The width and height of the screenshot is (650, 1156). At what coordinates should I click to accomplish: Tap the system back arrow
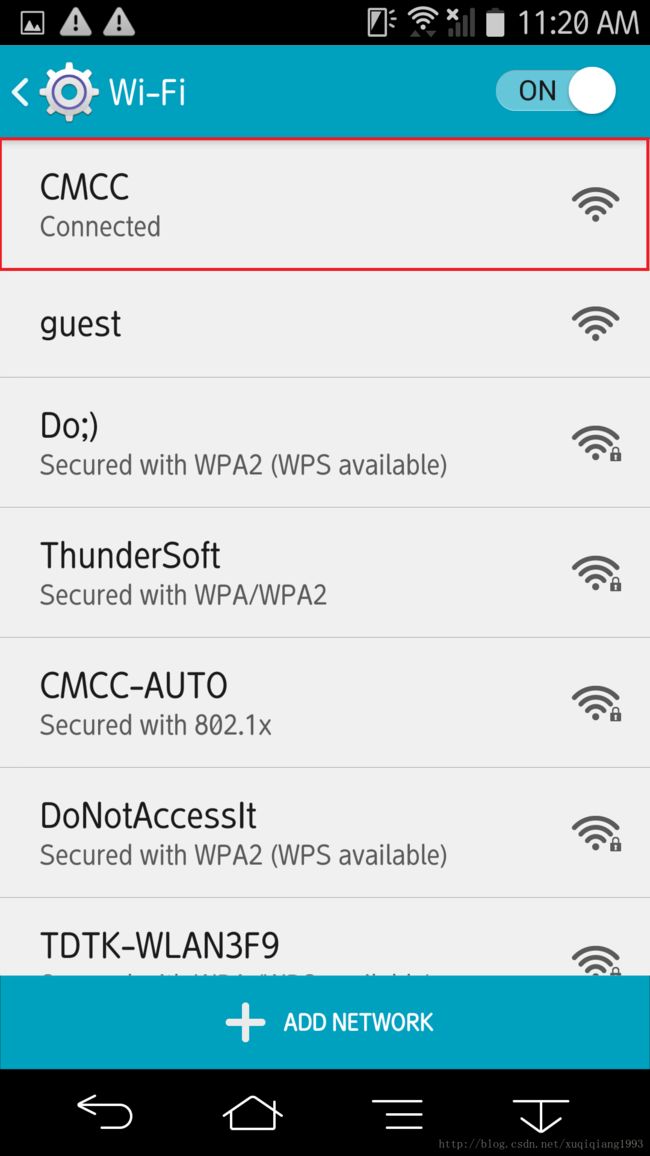[105, 1112]
